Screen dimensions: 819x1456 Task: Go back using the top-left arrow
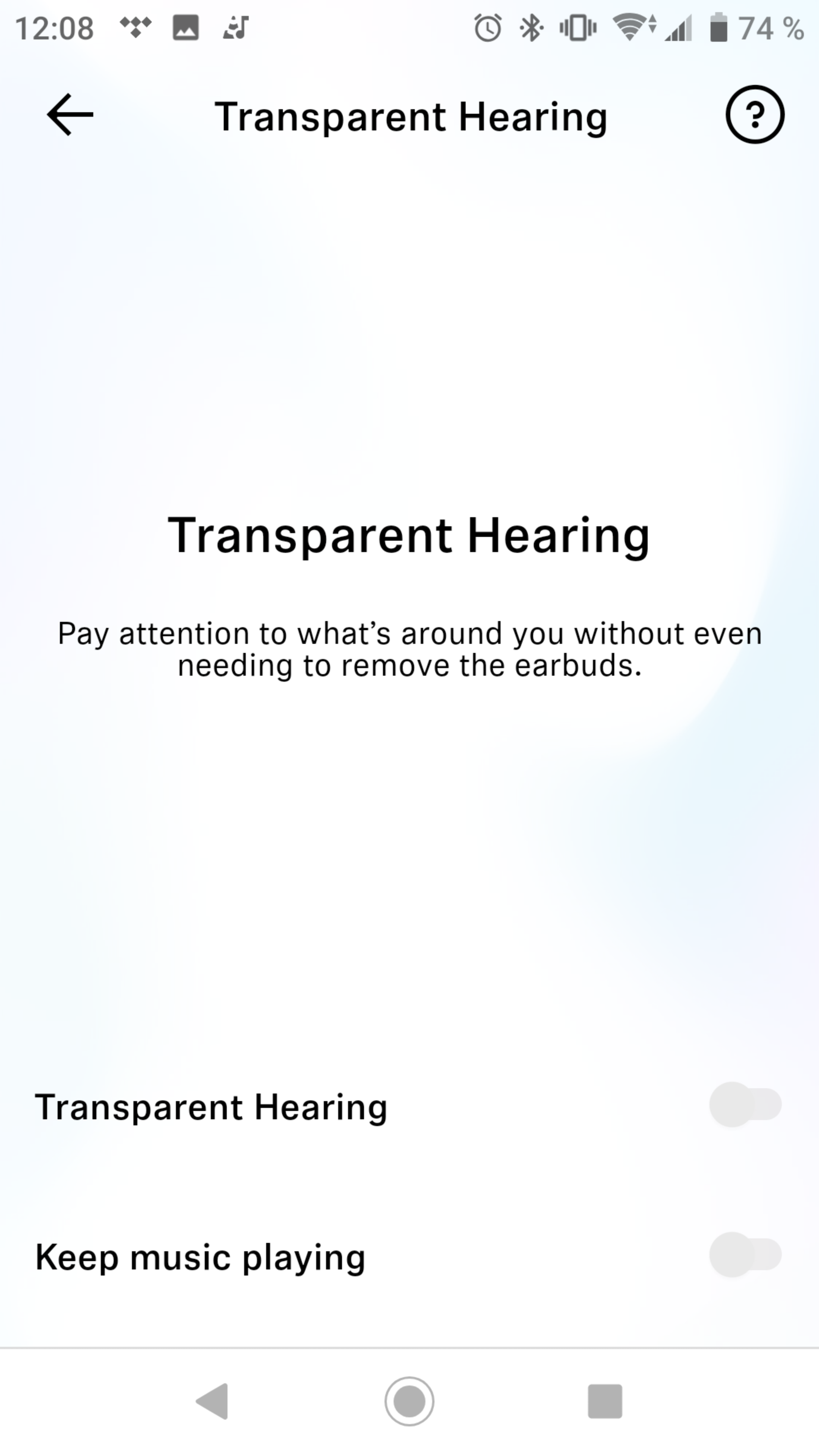[70, 115]
